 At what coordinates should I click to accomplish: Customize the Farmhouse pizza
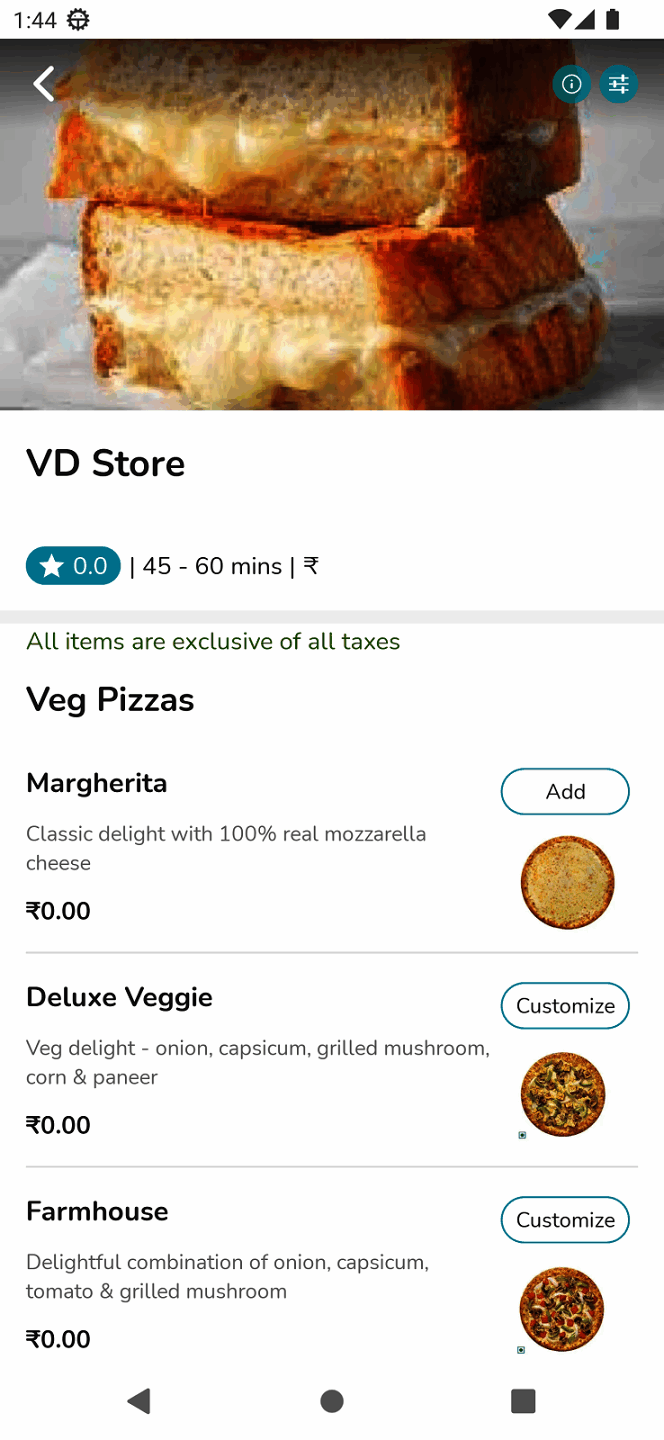pos(565,1220)
